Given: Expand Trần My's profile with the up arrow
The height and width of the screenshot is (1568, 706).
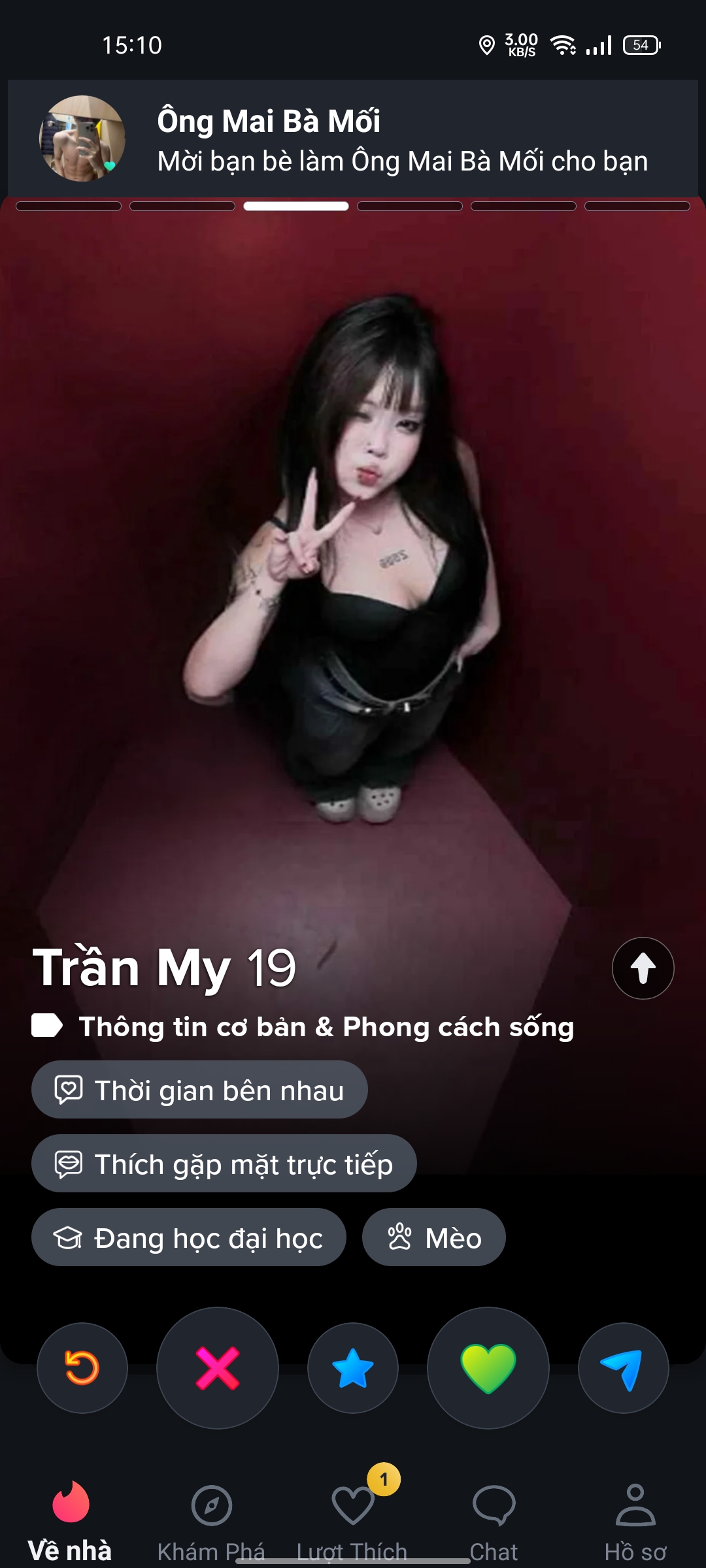Looking at the screenshot, I should [643, 968].
